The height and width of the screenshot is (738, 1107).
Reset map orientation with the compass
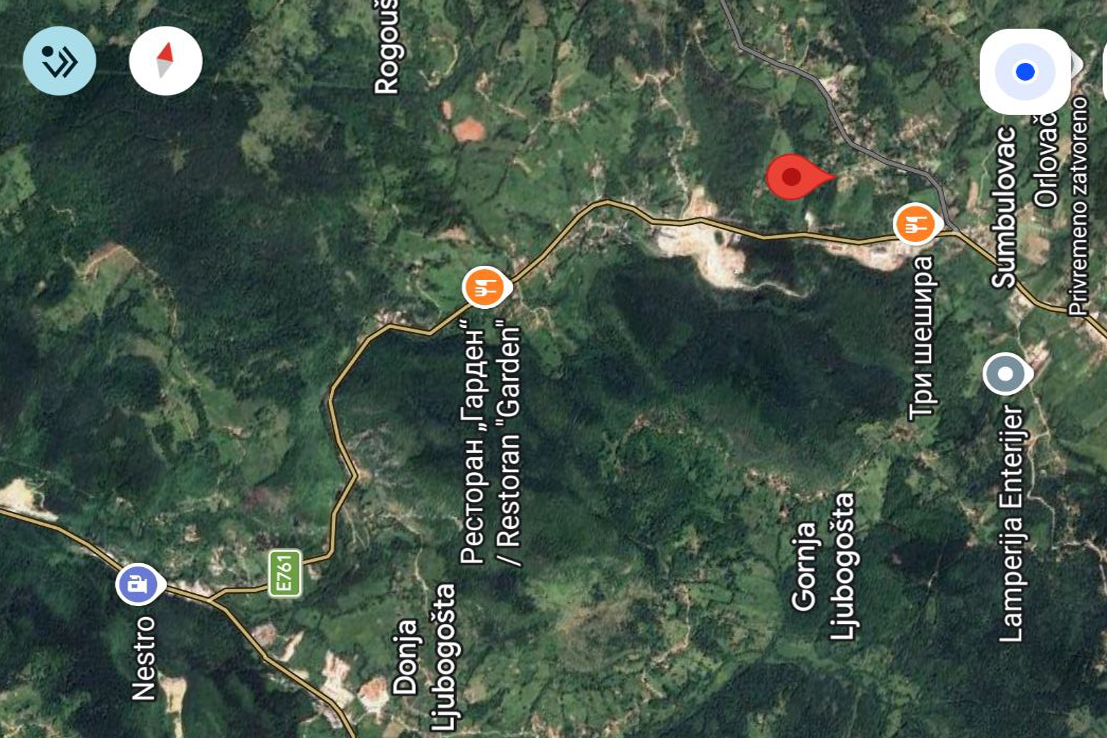coord(165,61)
